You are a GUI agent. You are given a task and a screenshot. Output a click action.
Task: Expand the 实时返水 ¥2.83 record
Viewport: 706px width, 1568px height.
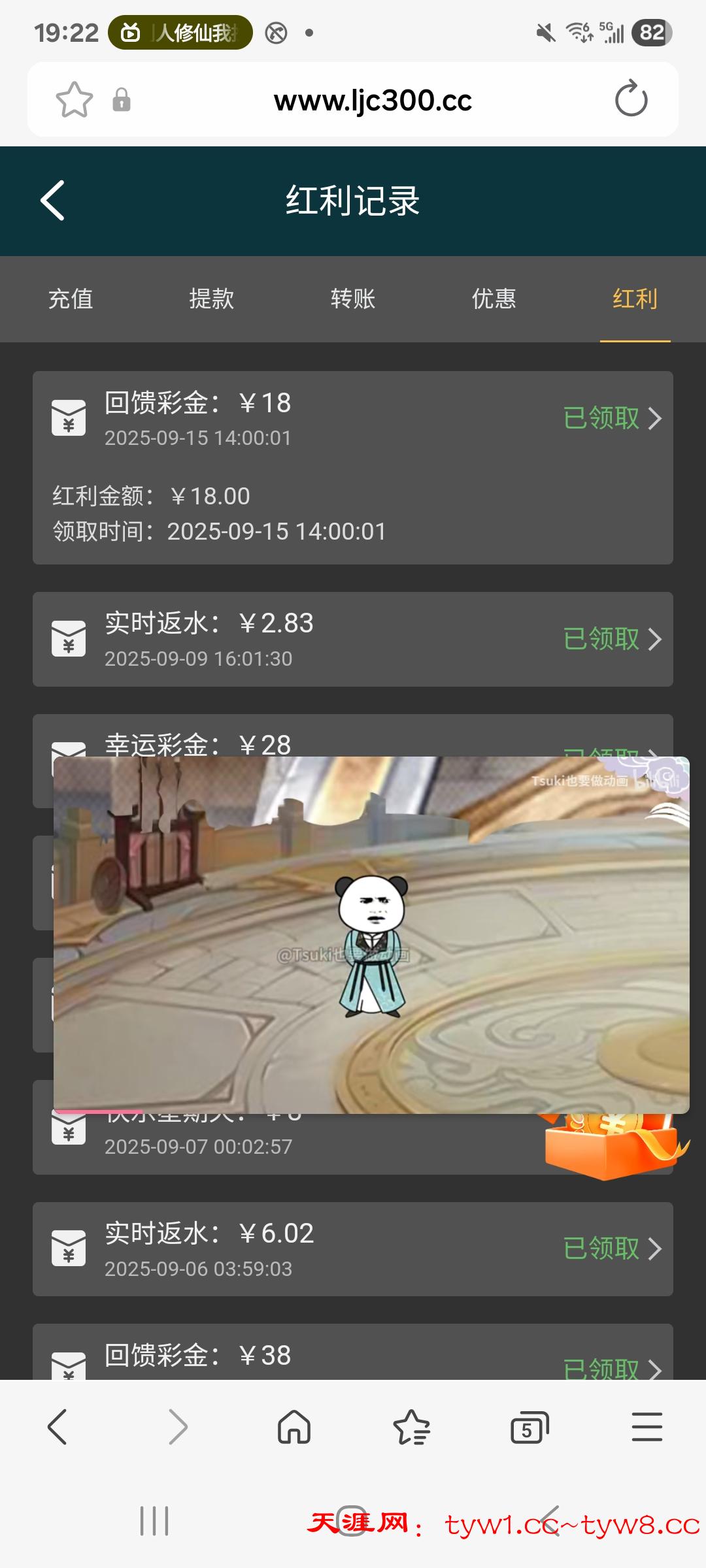pos(613,639)
